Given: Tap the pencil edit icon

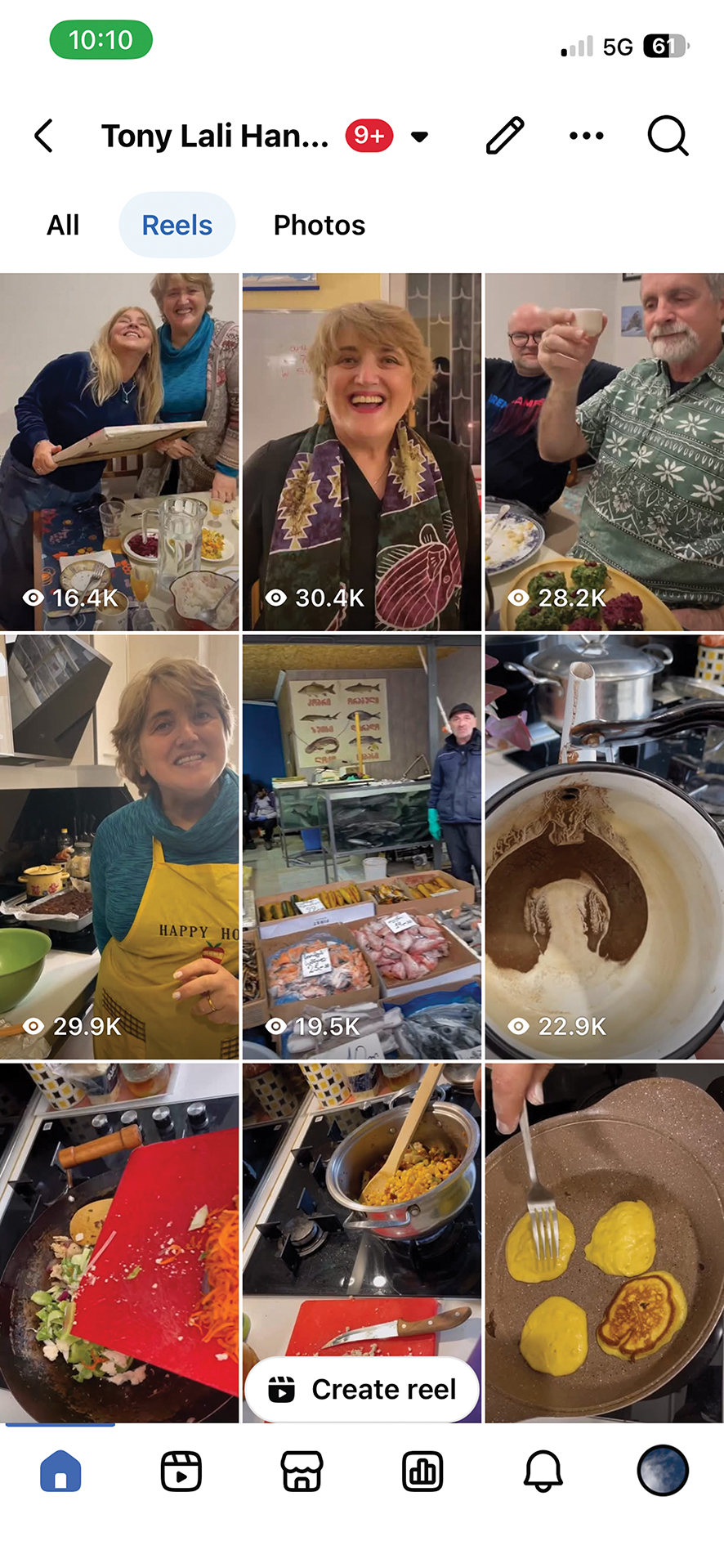Looking at the screenshot, I should click(x=505, y=136).
